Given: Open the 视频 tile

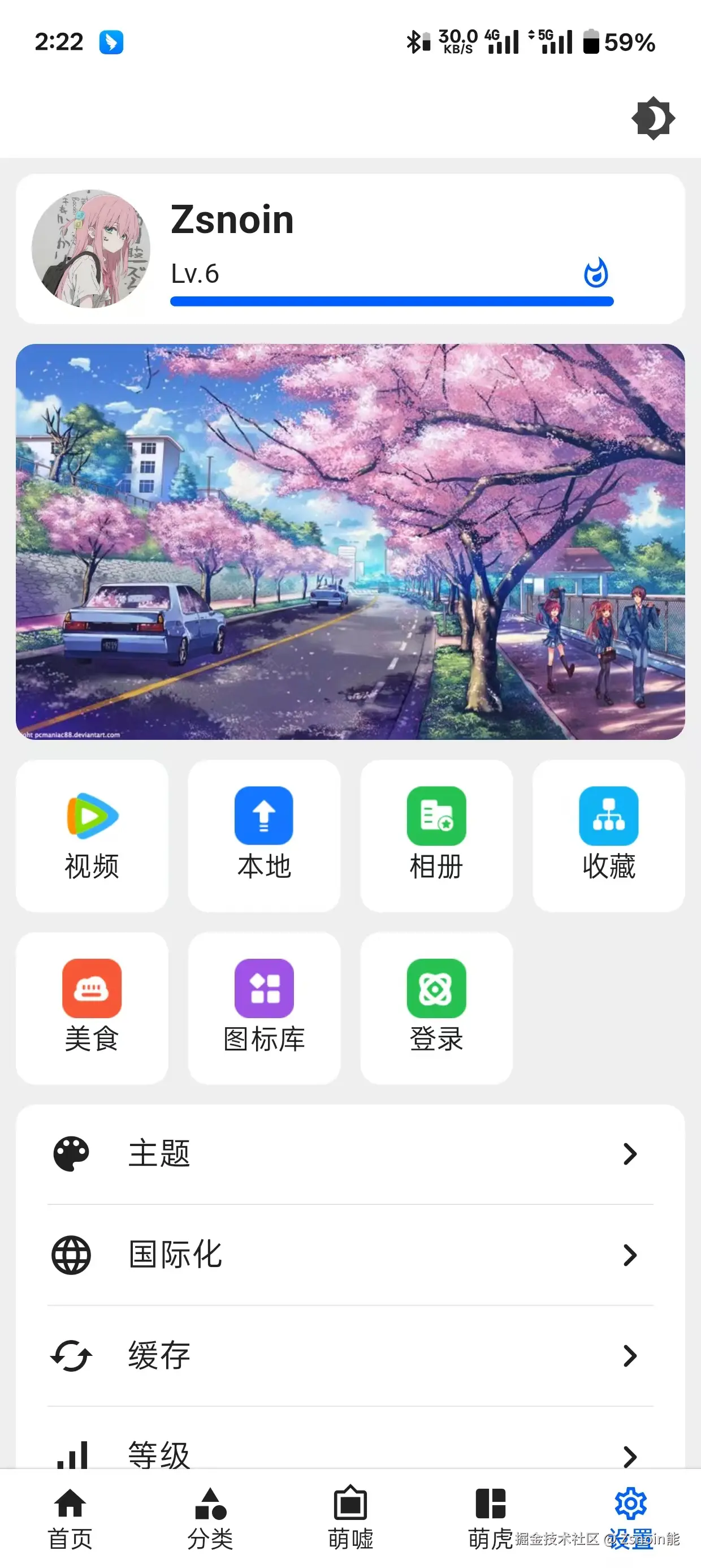Looking at the screenshot, I should (92, 835).
